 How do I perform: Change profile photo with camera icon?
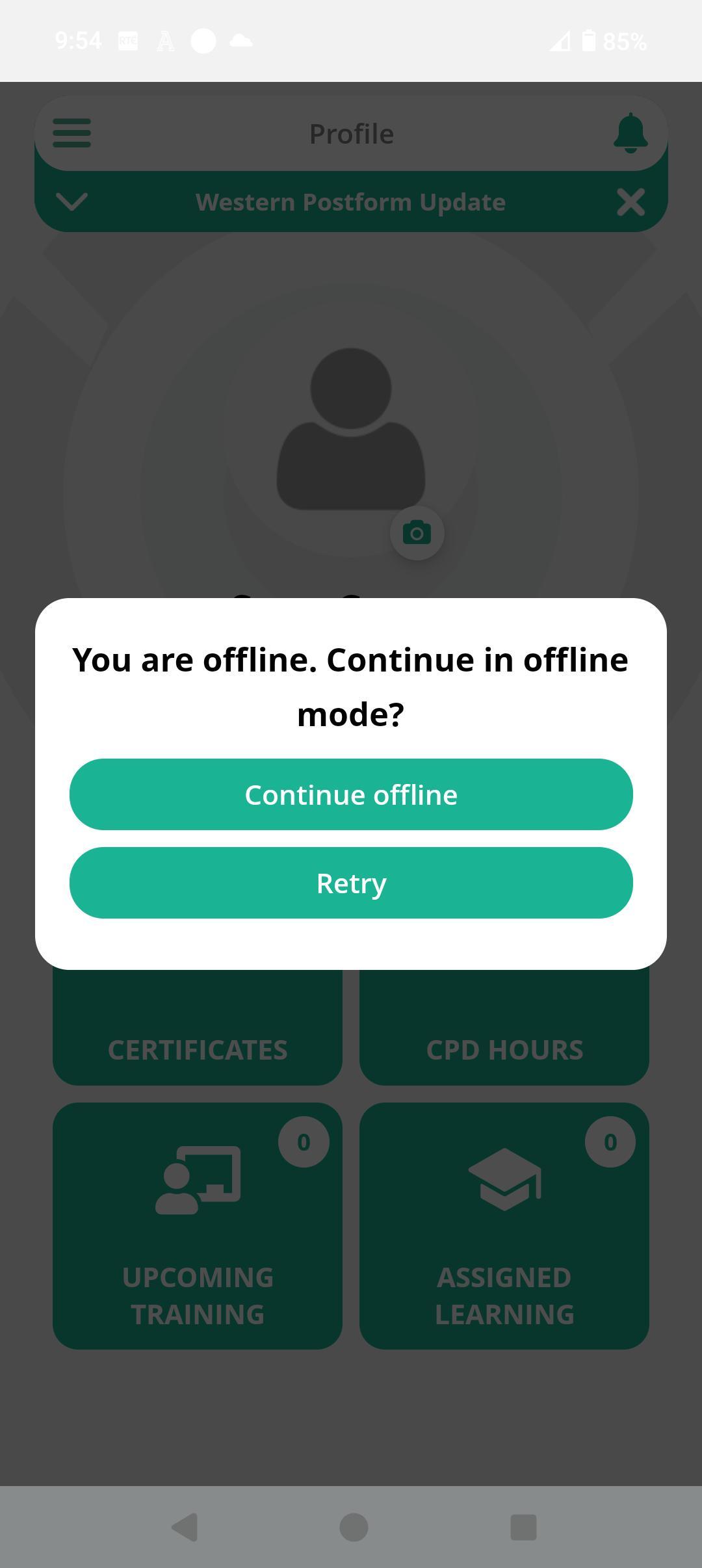pos(417,533)
